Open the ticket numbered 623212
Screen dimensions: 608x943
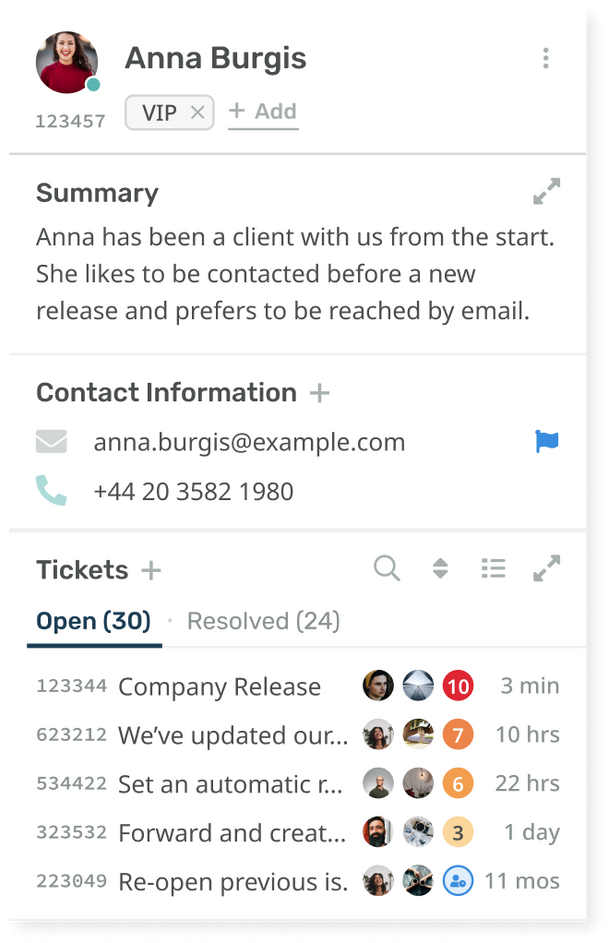71,735
